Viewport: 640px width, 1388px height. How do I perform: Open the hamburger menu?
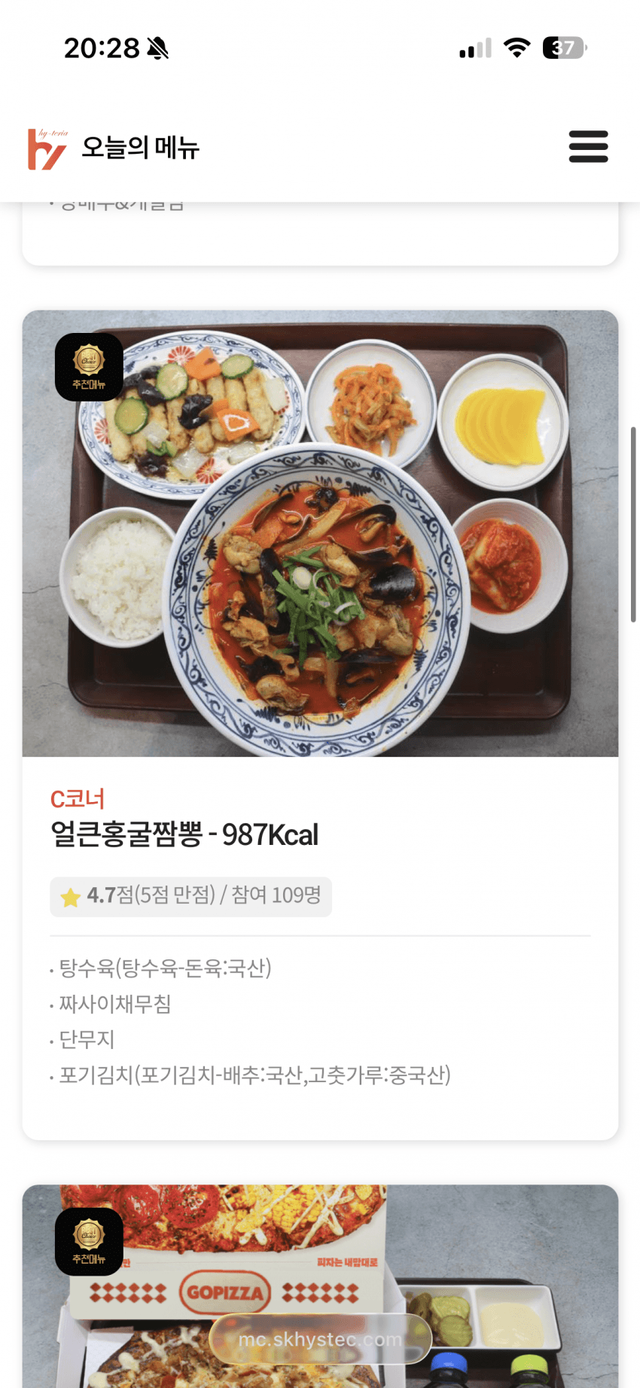tap(588, 146)
